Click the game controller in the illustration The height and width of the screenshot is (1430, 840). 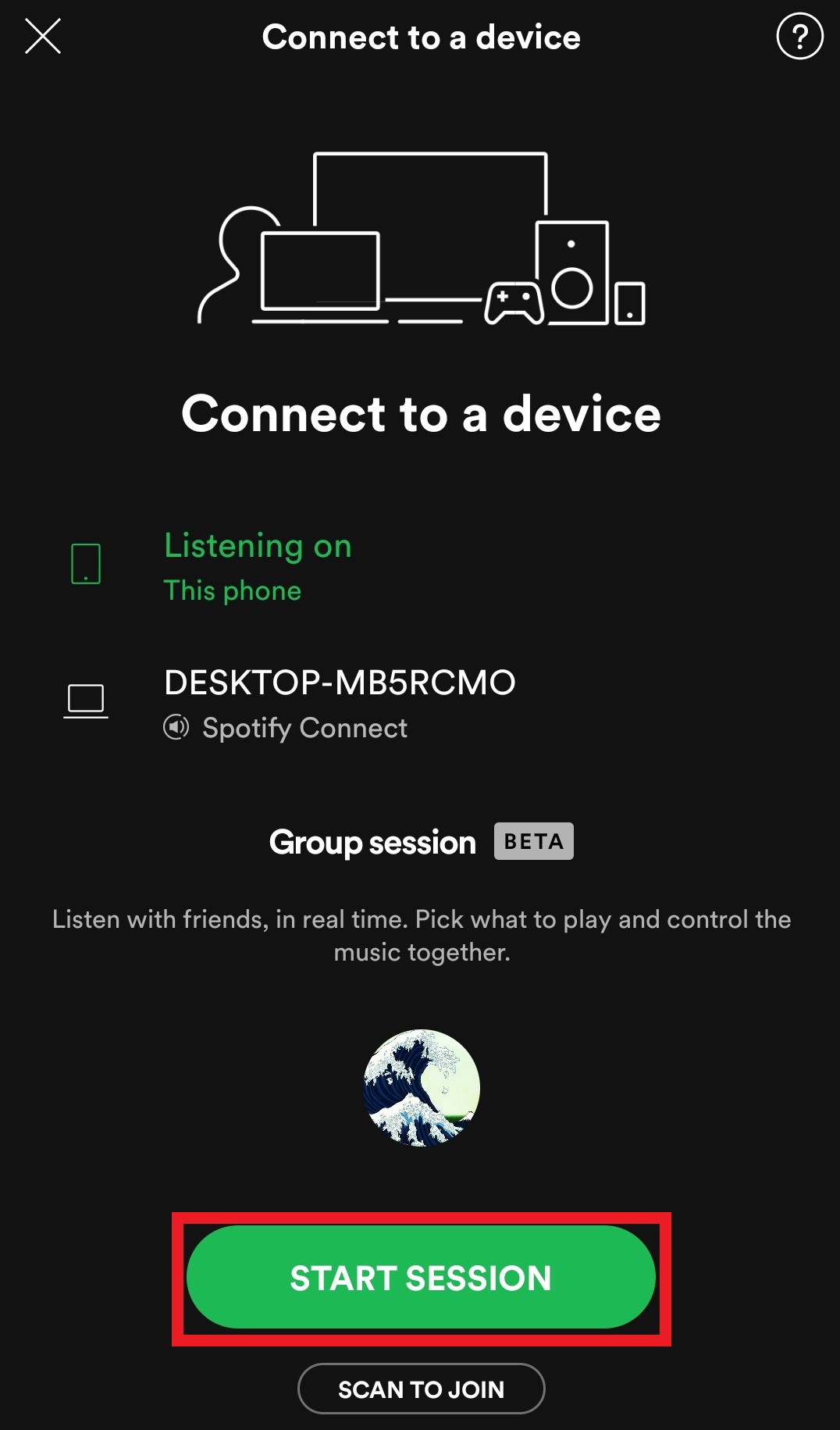tap(514, 301)
